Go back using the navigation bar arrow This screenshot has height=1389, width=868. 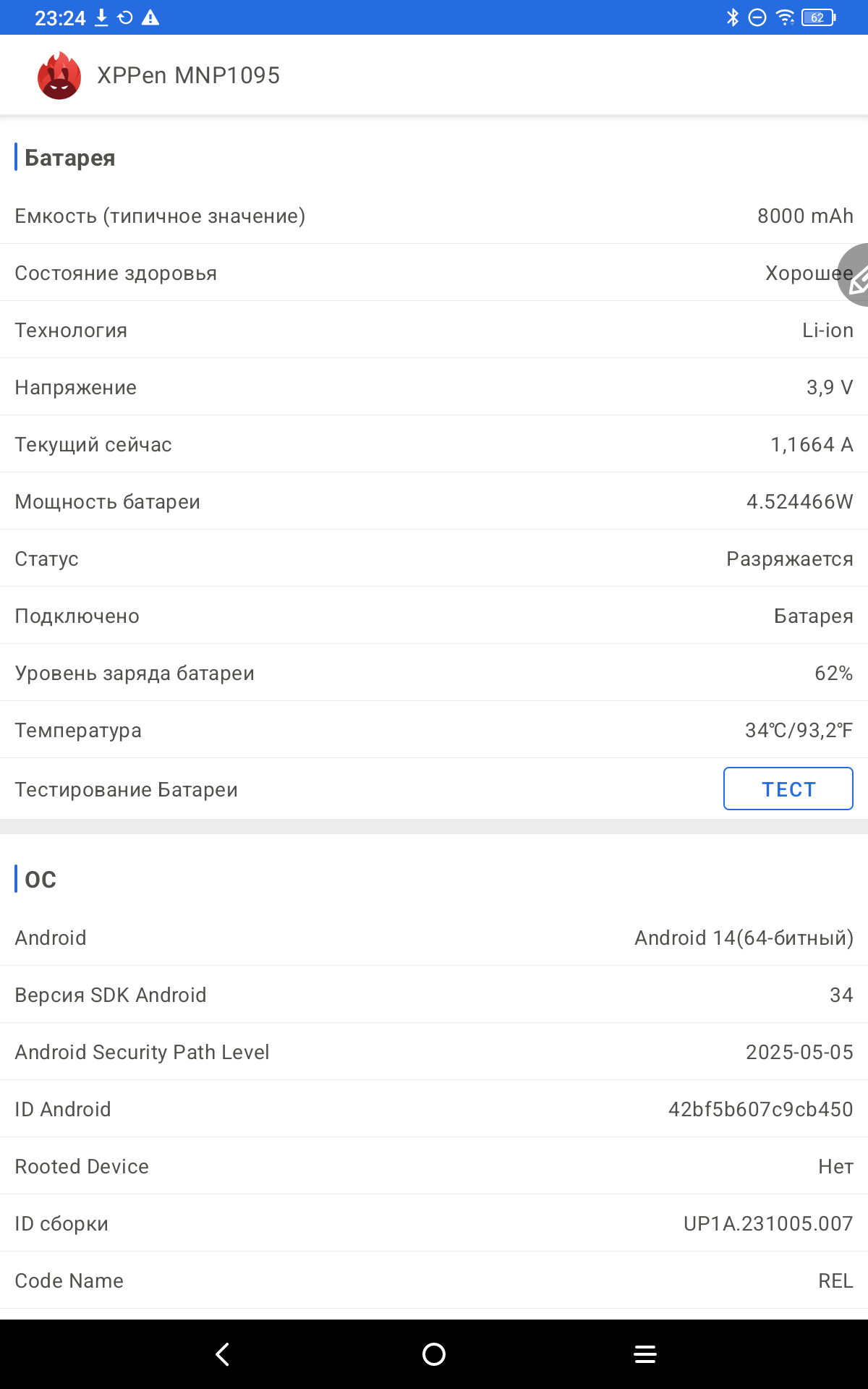pos(223,1354)
